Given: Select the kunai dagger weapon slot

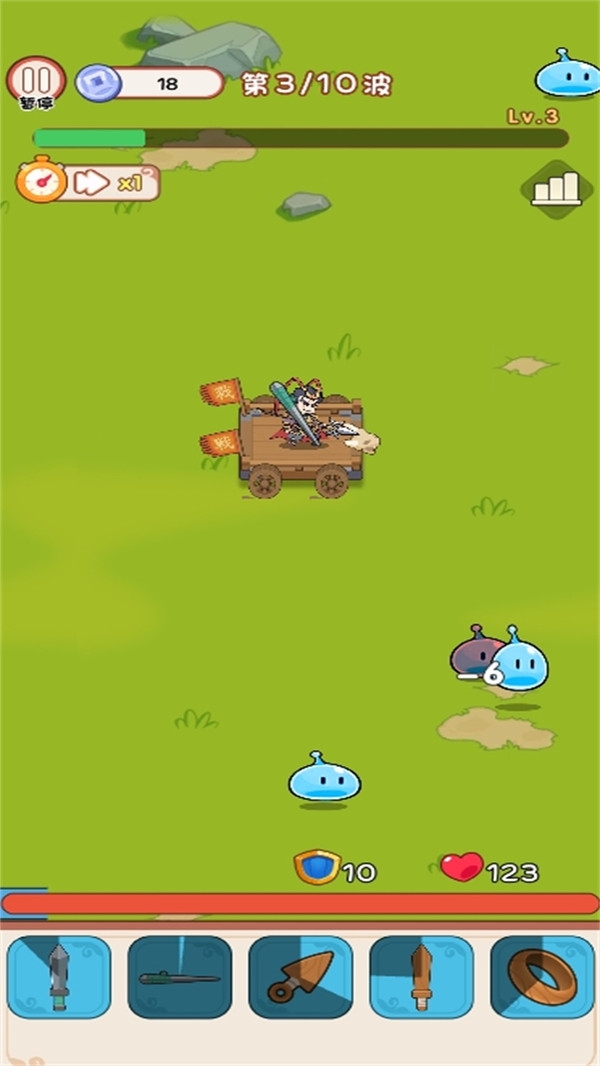Looking at the screenshot, I should [x=301, y=977].
